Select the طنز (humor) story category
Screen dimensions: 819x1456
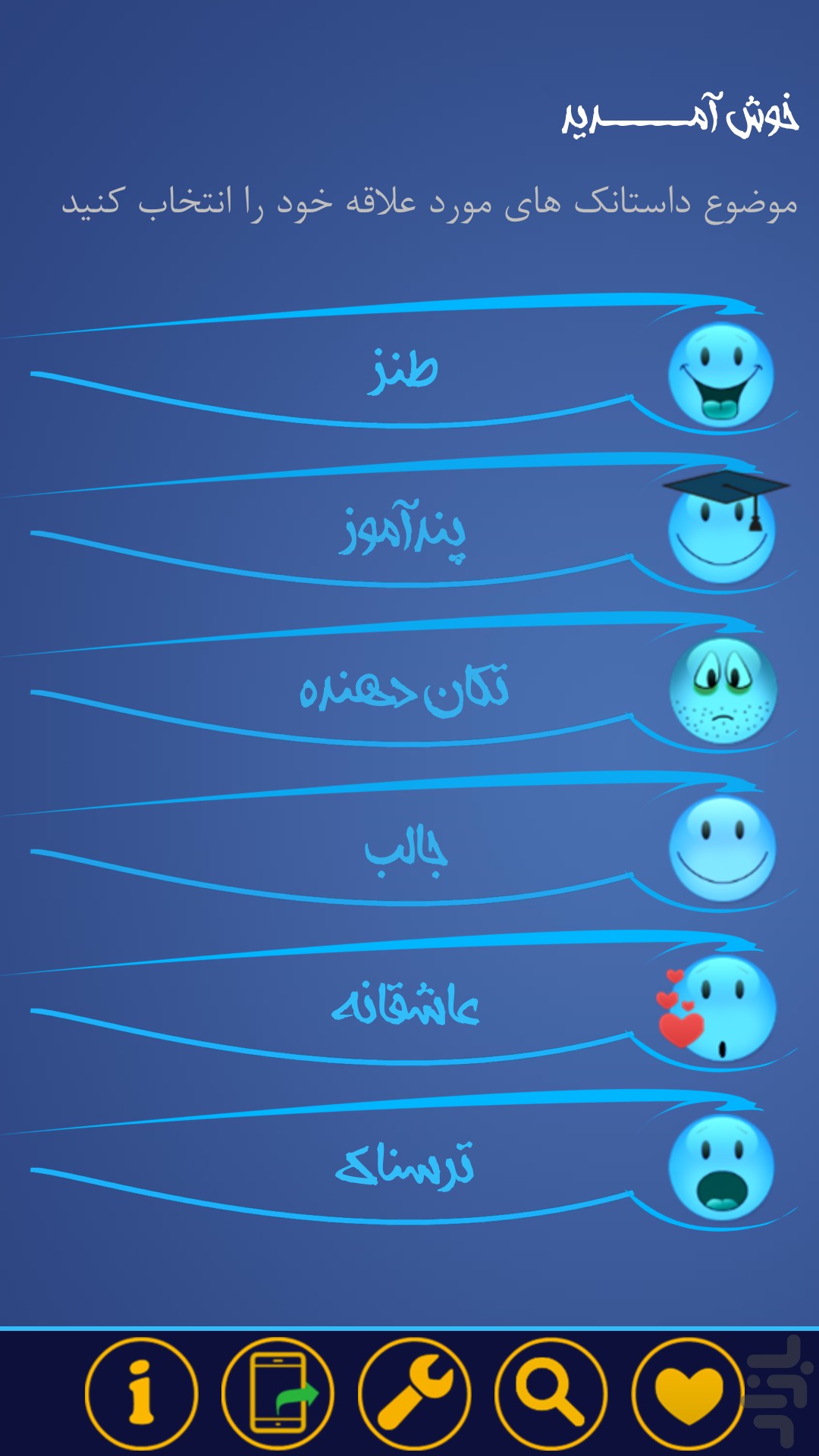point(402,364)
